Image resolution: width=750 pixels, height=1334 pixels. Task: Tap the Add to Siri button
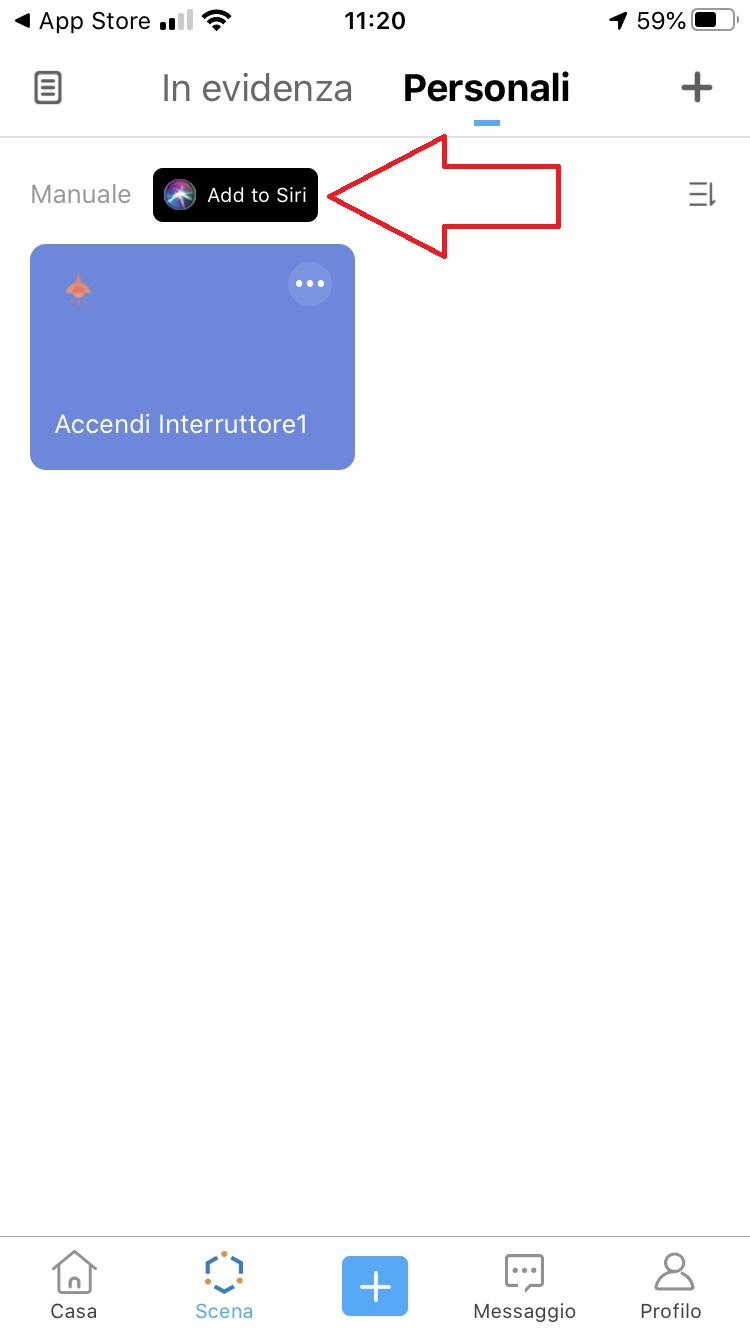pos(235,194)
